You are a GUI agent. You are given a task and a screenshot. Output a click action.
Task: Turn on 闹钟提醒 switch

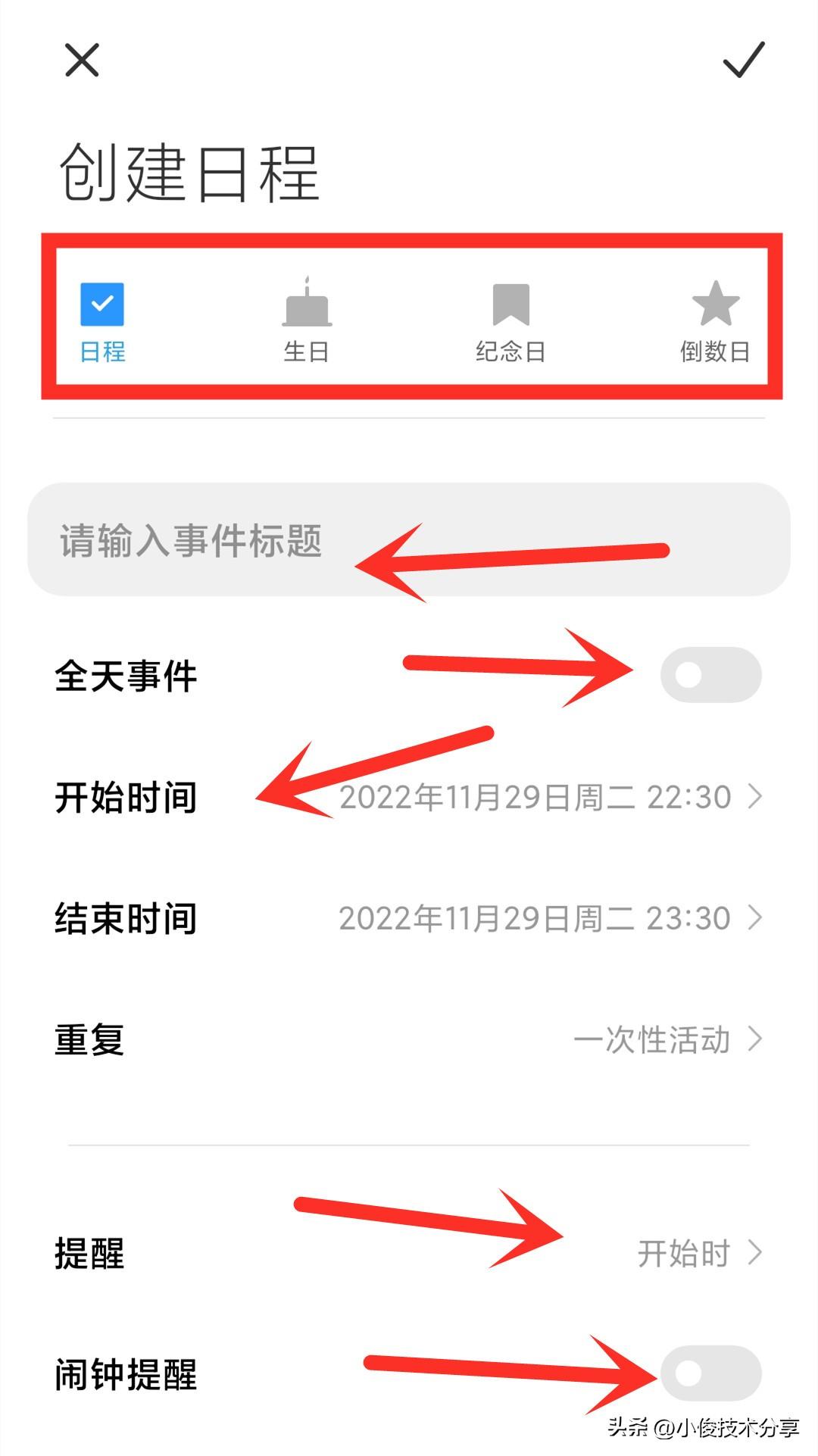point(710,1373)
